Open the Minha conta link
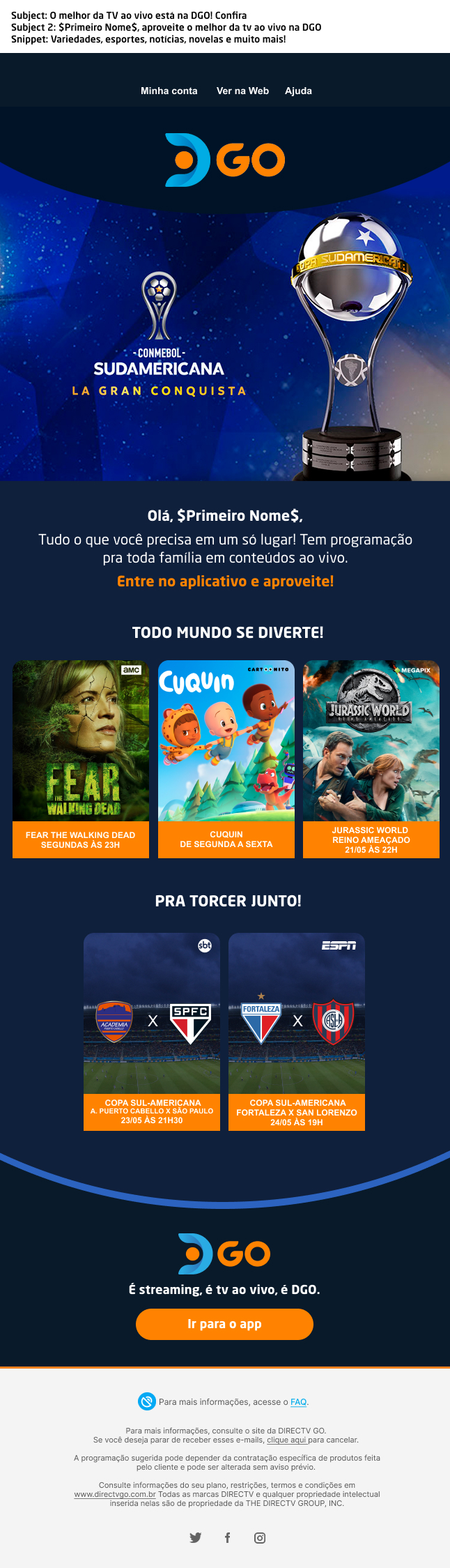This screenshot has width=450, height=1568. coord(169,91)
